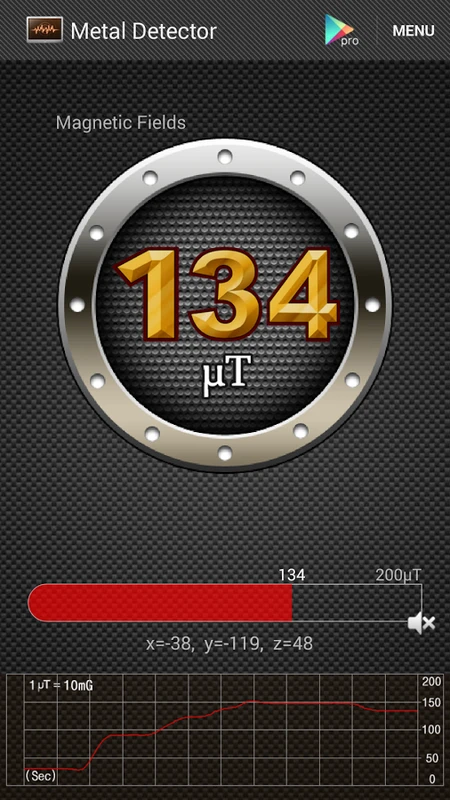Unmute the detector sound speaker icon
The width and height of the screenshot is (450, 800).
tap(421, 623)
